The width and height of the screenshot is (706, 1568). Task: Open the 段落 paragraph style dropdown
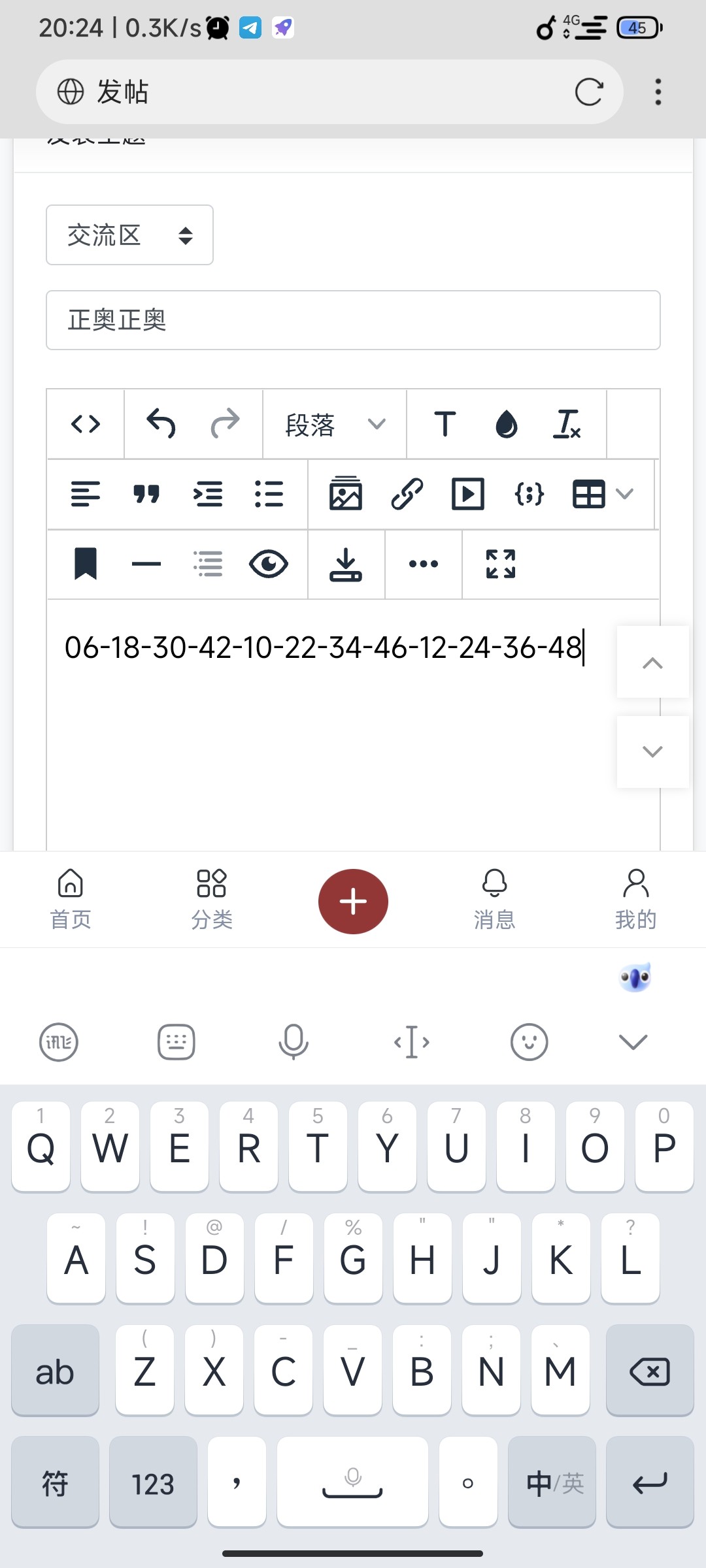pyautogui.click(x=333, y=424)
